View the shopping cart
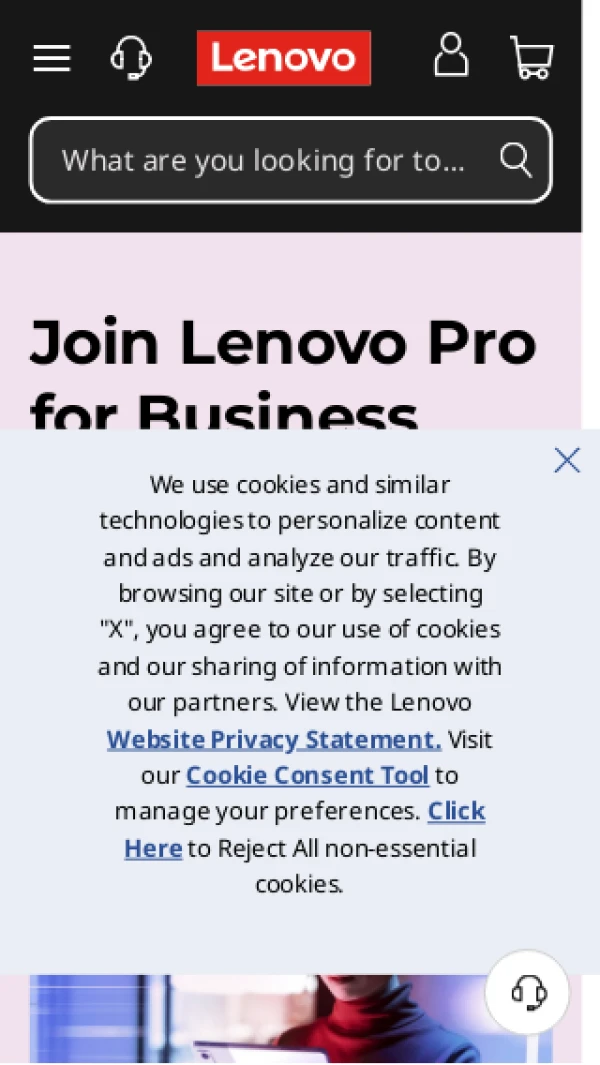Screen dimensions: 600x1065 [531, 57]
